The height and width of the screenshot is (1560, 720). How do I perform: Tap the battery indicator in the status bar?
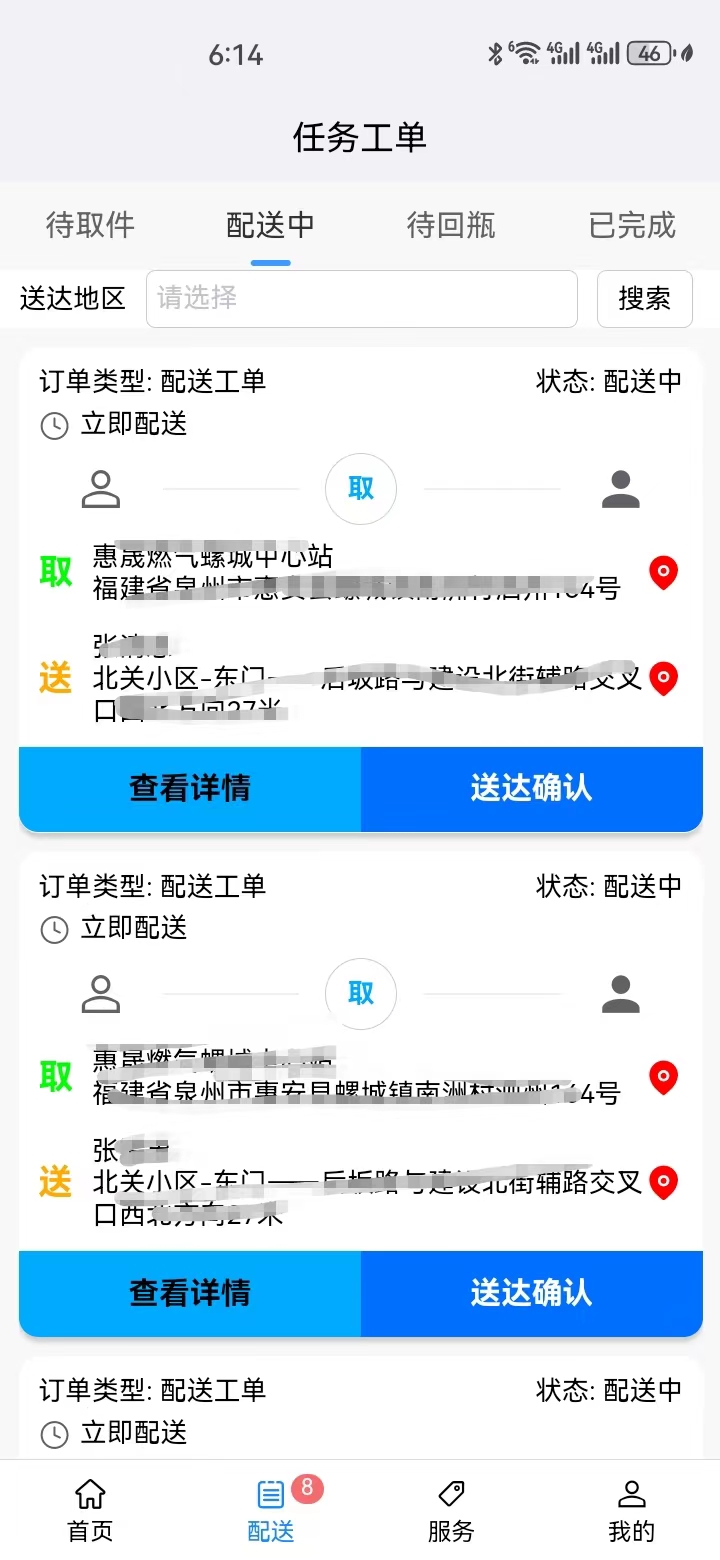coord(649,53)
